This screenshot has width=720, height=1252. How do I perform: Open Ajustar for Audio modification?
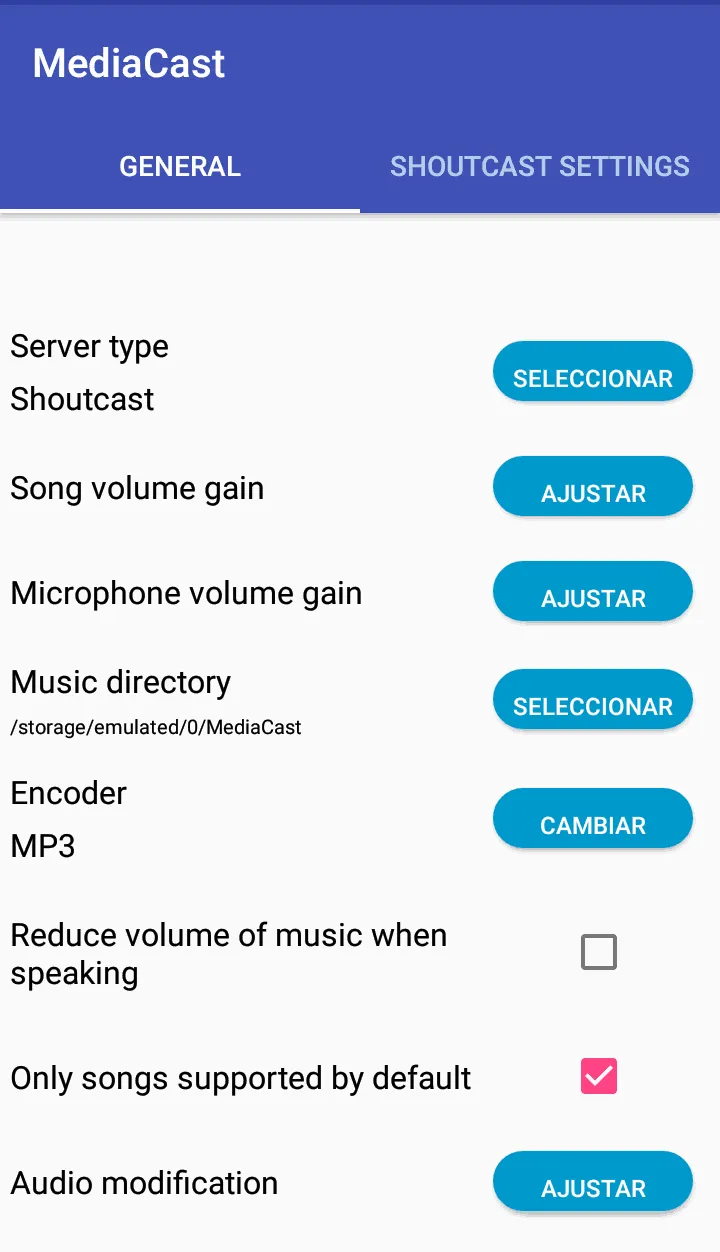[x=593, y=1182]
